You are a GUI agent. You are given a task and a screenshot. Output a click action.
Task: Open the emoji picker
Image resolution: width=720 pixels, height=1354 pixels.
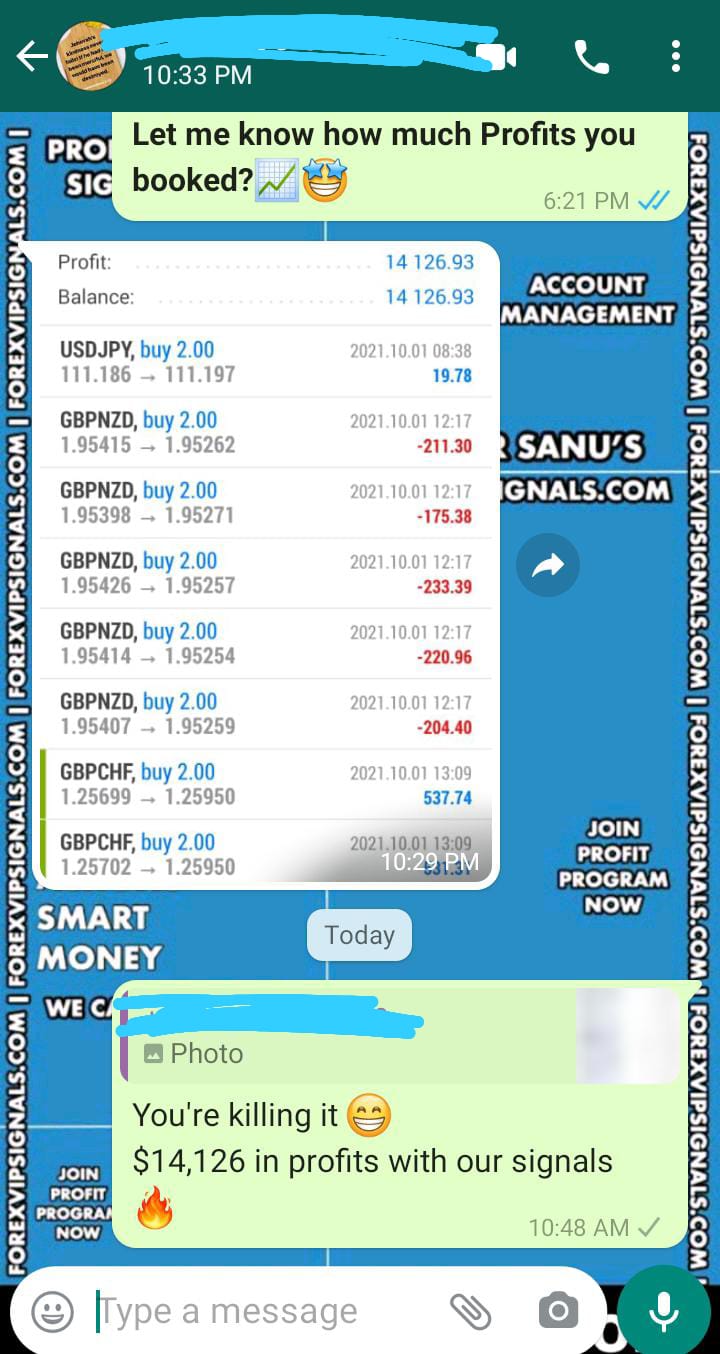pyautogui.click(x=52, y=1311)
